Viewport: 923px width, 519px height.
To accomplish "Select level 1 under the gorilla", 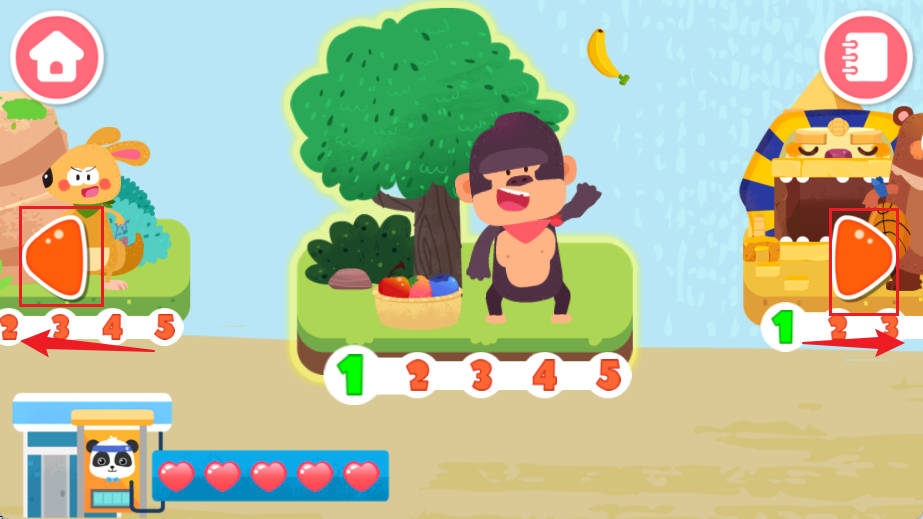I will pyautogui.click(x=352, y=376).
